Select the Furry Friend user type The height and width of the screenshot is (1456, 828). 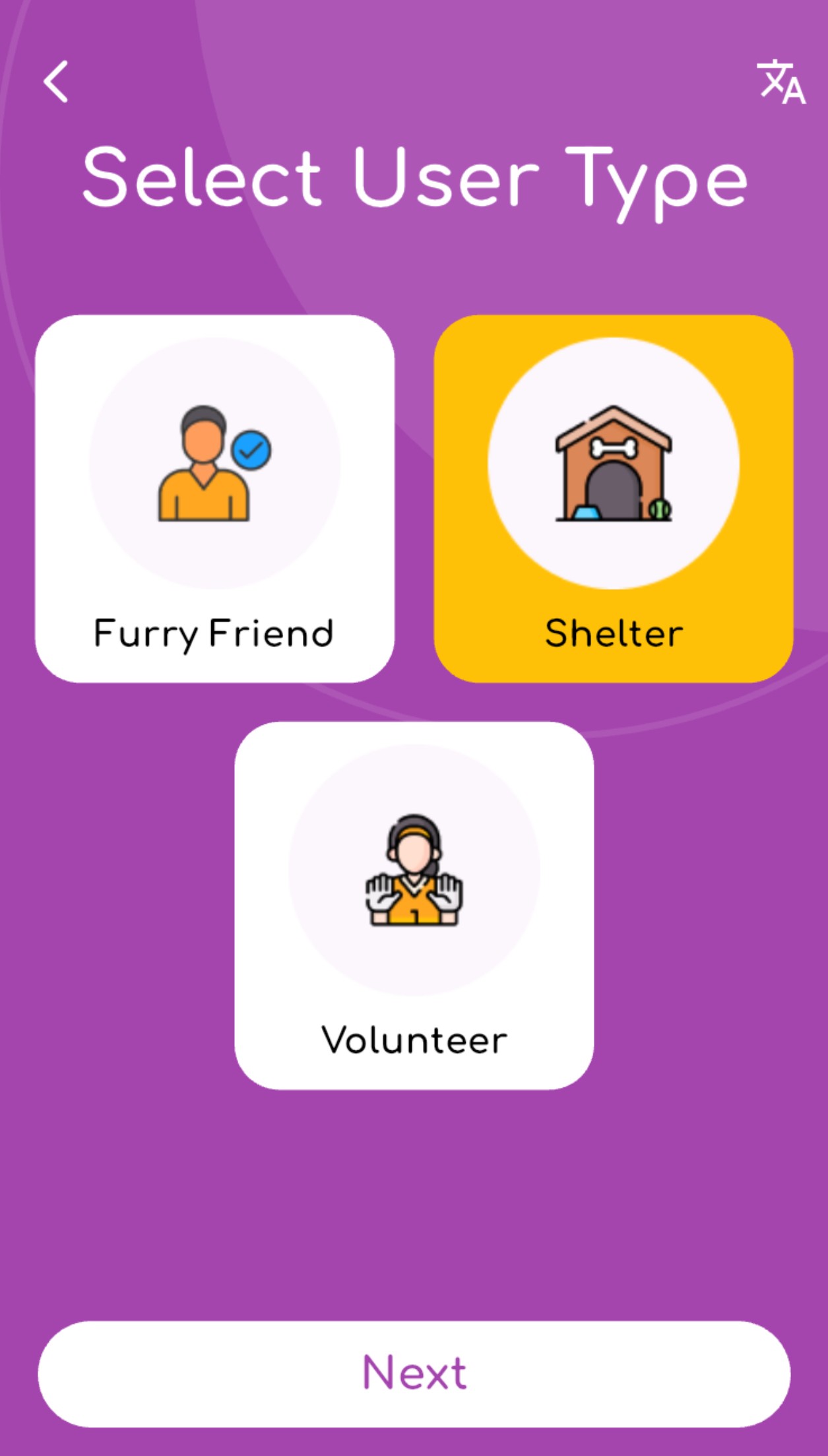(x=215, y=499)
